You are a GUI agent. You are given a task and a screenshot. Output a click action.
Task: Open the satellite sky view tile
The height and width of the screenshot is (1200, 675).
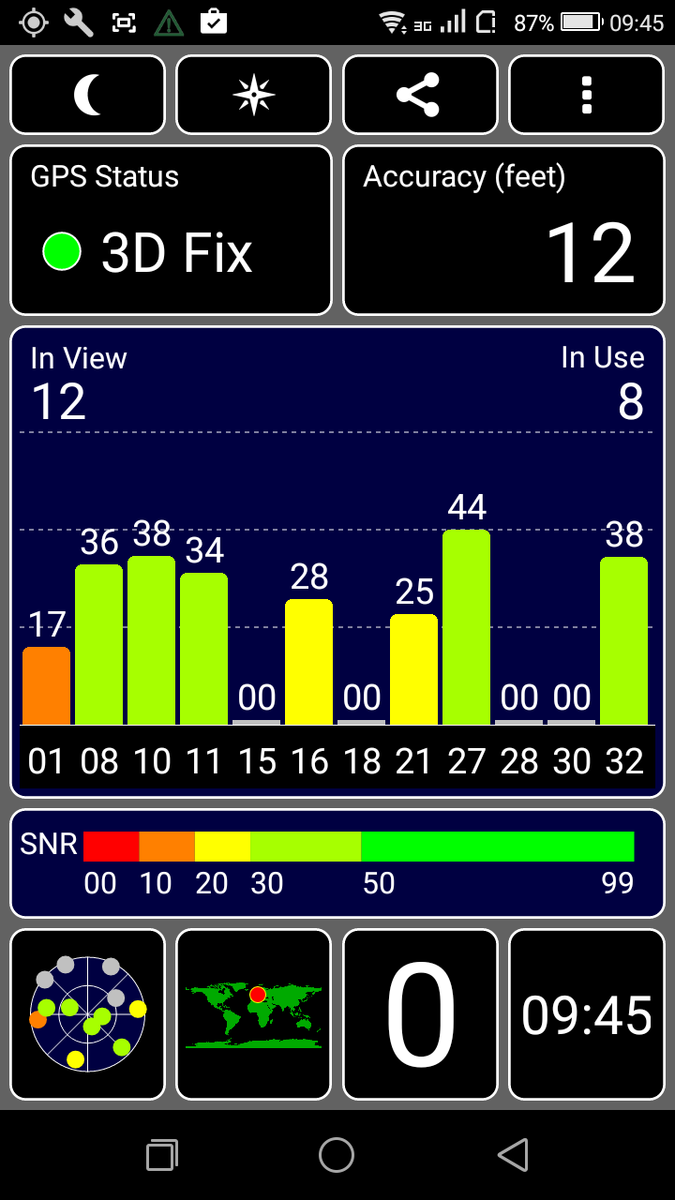pos(88,1014)
